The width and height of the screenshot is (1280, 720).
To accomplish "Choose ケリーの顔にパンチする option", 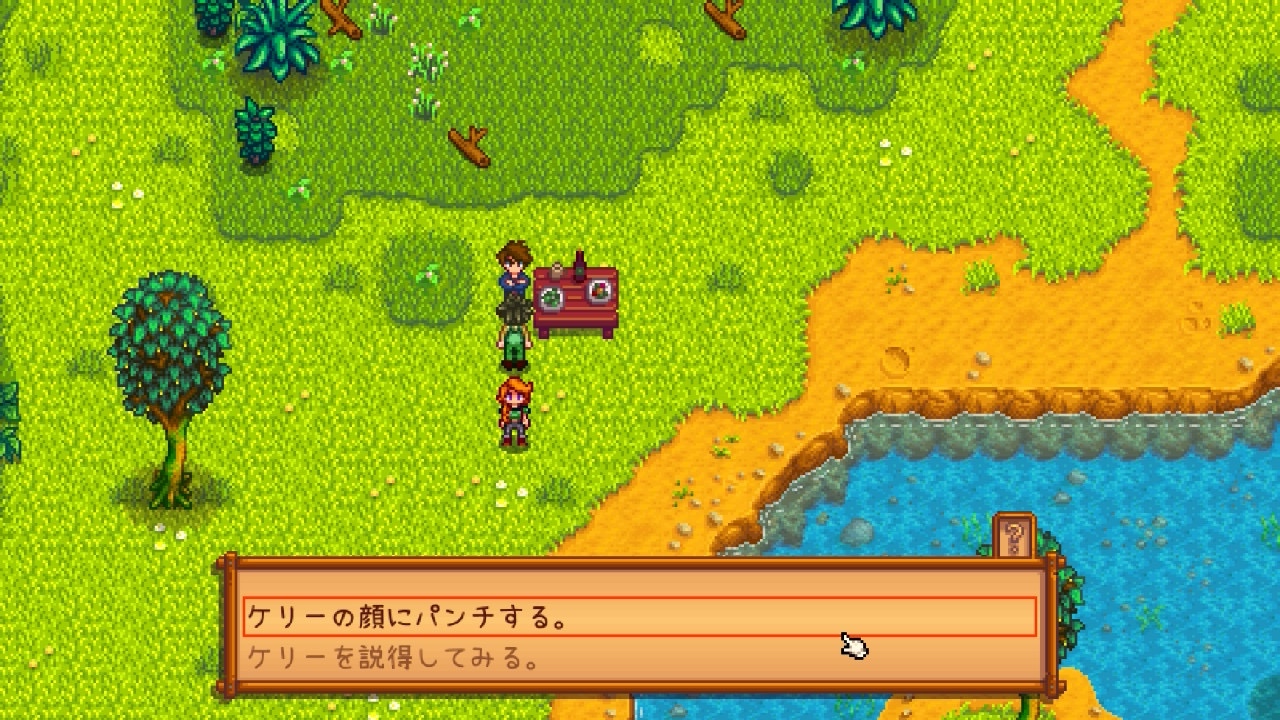I will tap(639, 617).
